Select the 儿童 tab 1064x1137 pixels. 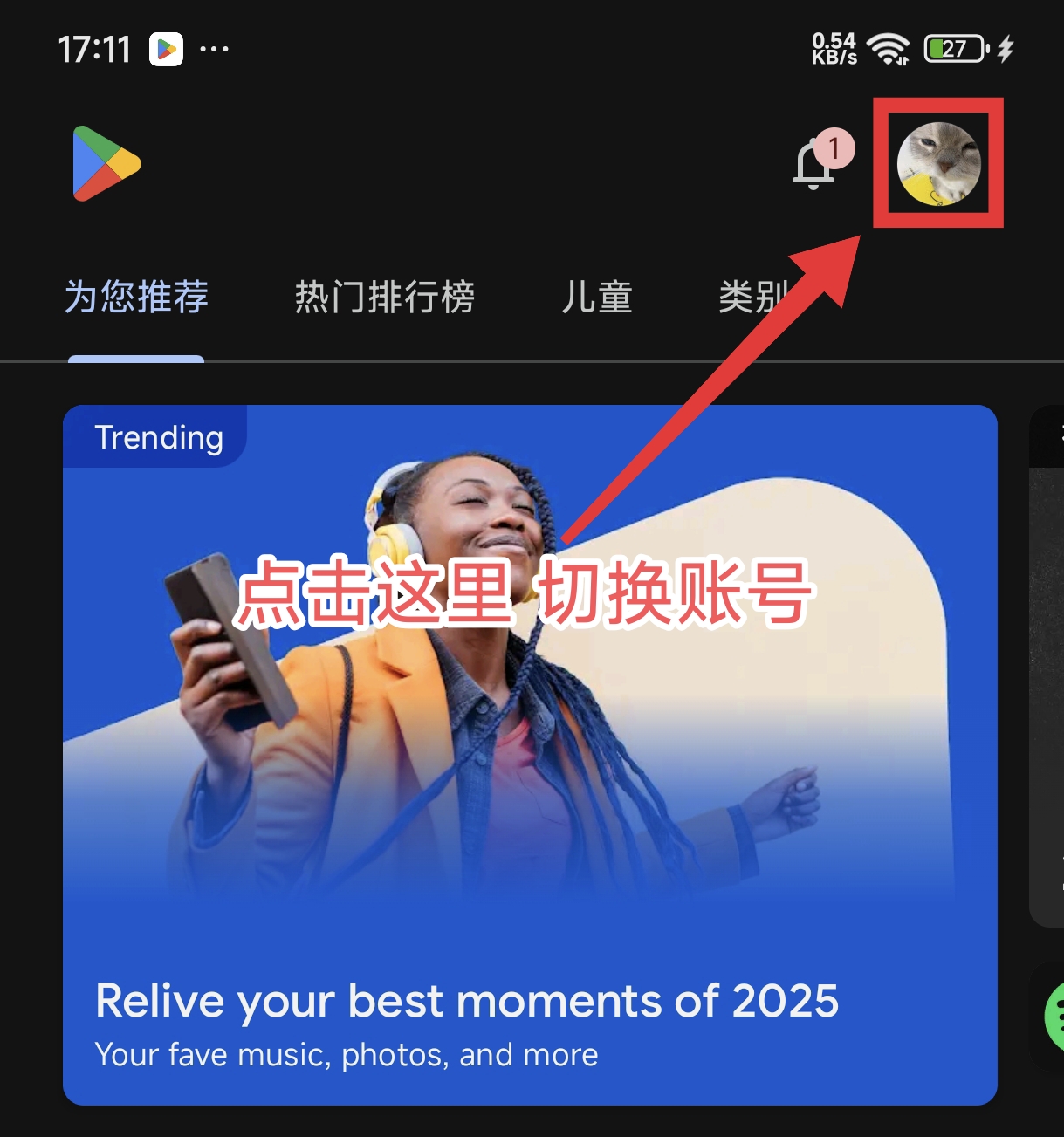(597, 297)
